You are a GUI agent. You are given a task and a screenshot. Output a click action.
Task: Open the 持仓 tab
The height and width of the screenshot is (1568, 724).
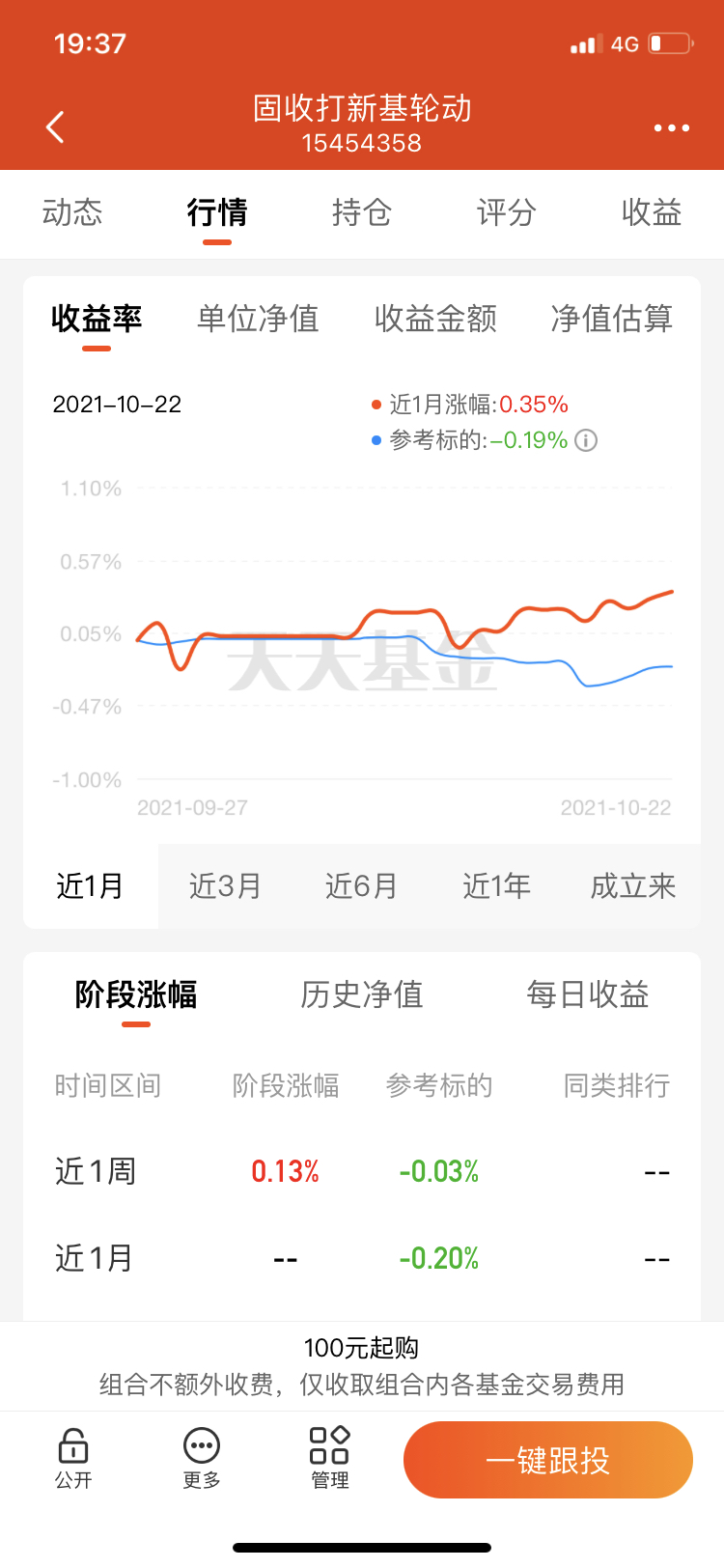pyautogui.click(x=361, y=212)
